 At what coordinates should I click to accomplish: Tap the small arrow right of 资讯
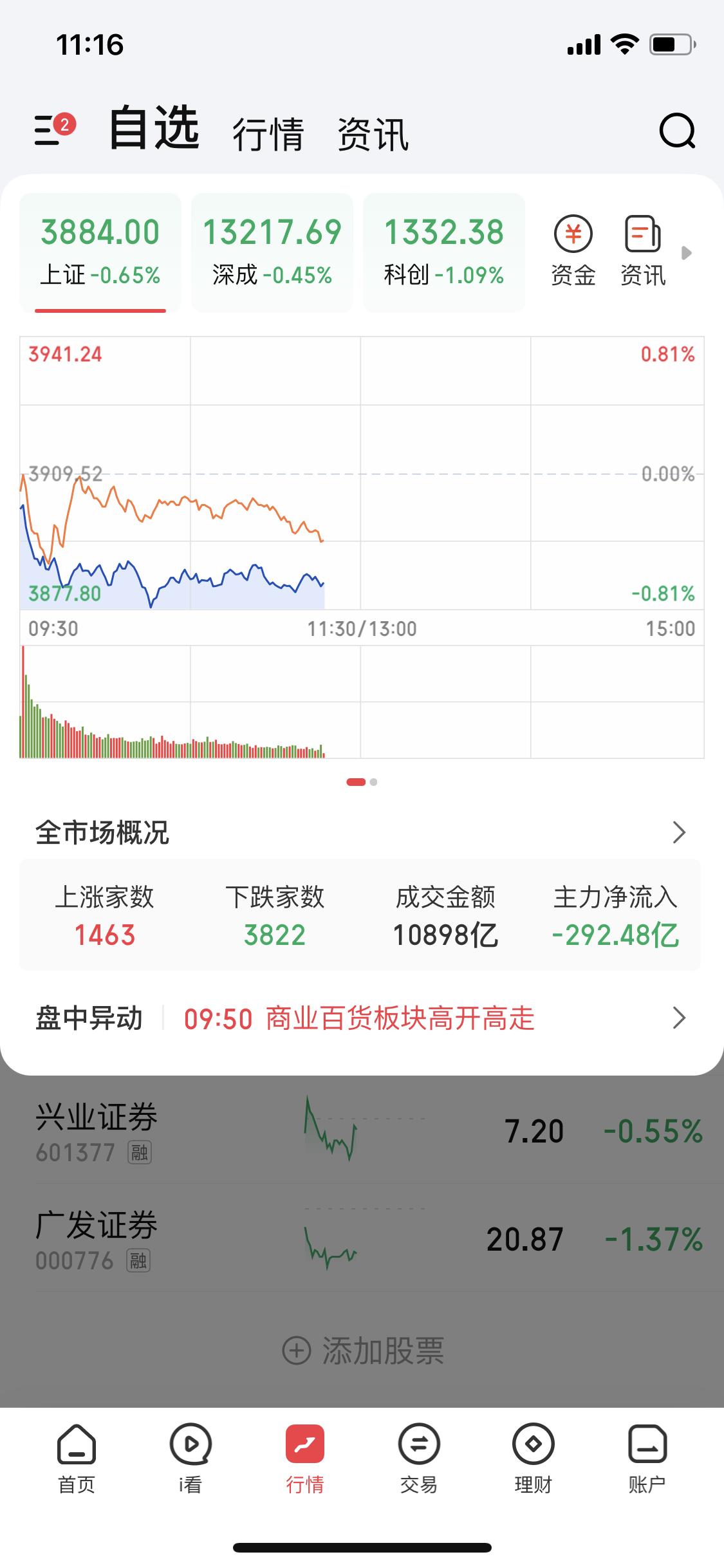click(687, 253)
